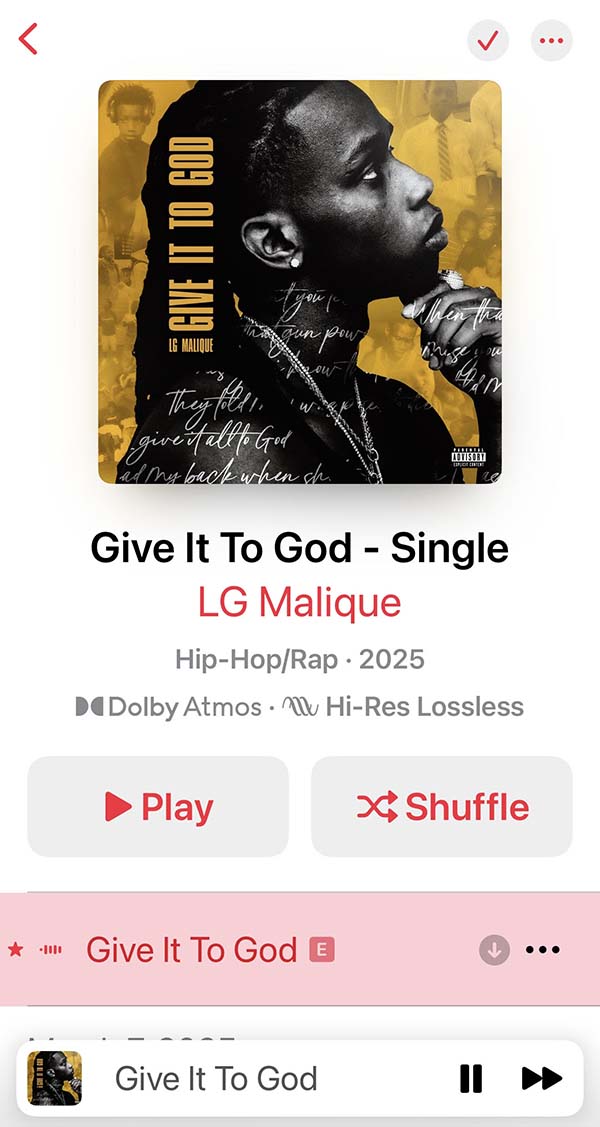Shuffle the album tracks
600x1127 pixels.
[442, 807]
